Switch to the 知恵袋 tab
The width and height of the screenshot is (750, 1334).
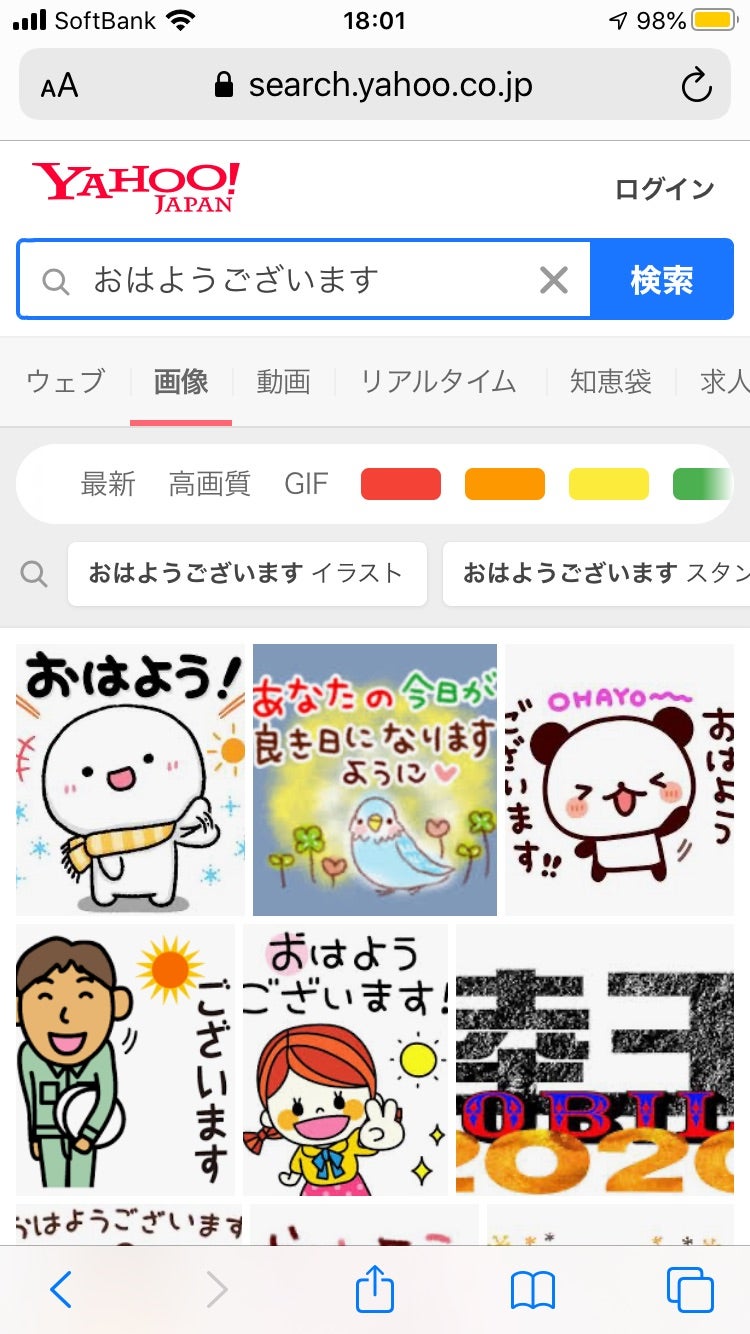pyautogui.click(x=610, y=381)
